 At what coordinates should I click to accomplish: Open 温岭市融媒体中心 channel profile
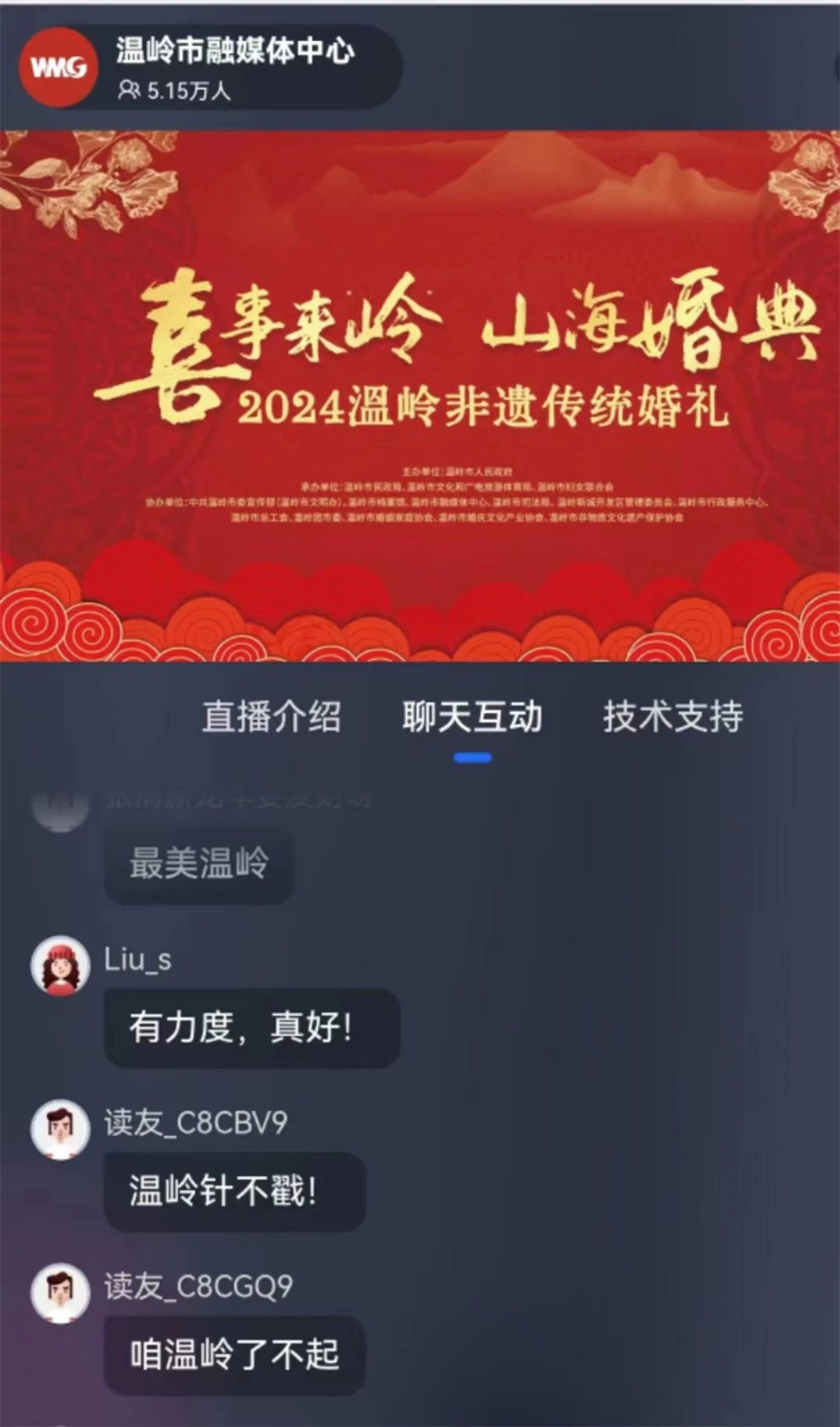point(60,67)
